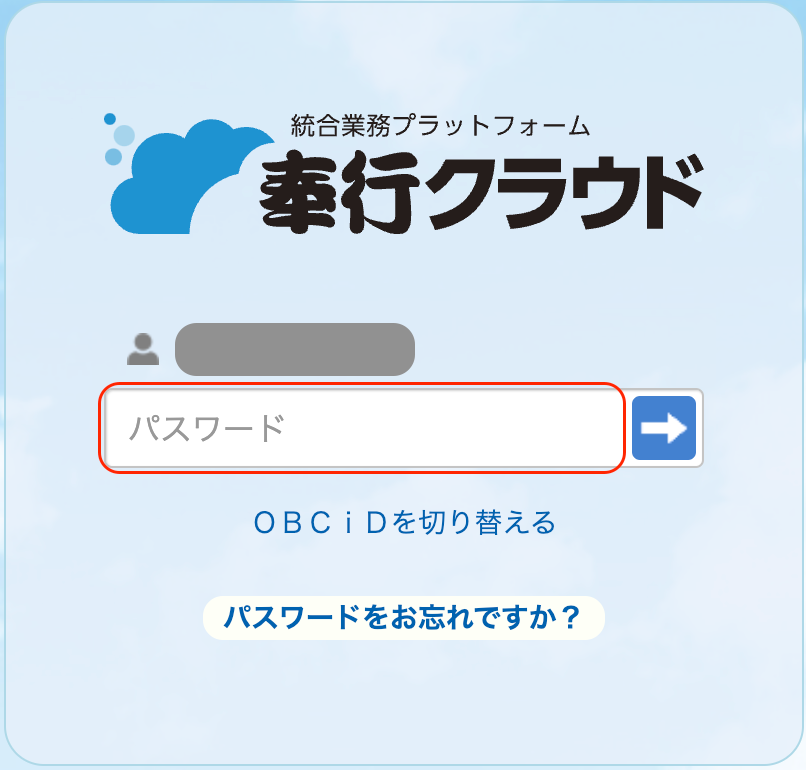Submit login with the arrow button
The height and width of the screenshot is (770, 806).
[664, 429]
